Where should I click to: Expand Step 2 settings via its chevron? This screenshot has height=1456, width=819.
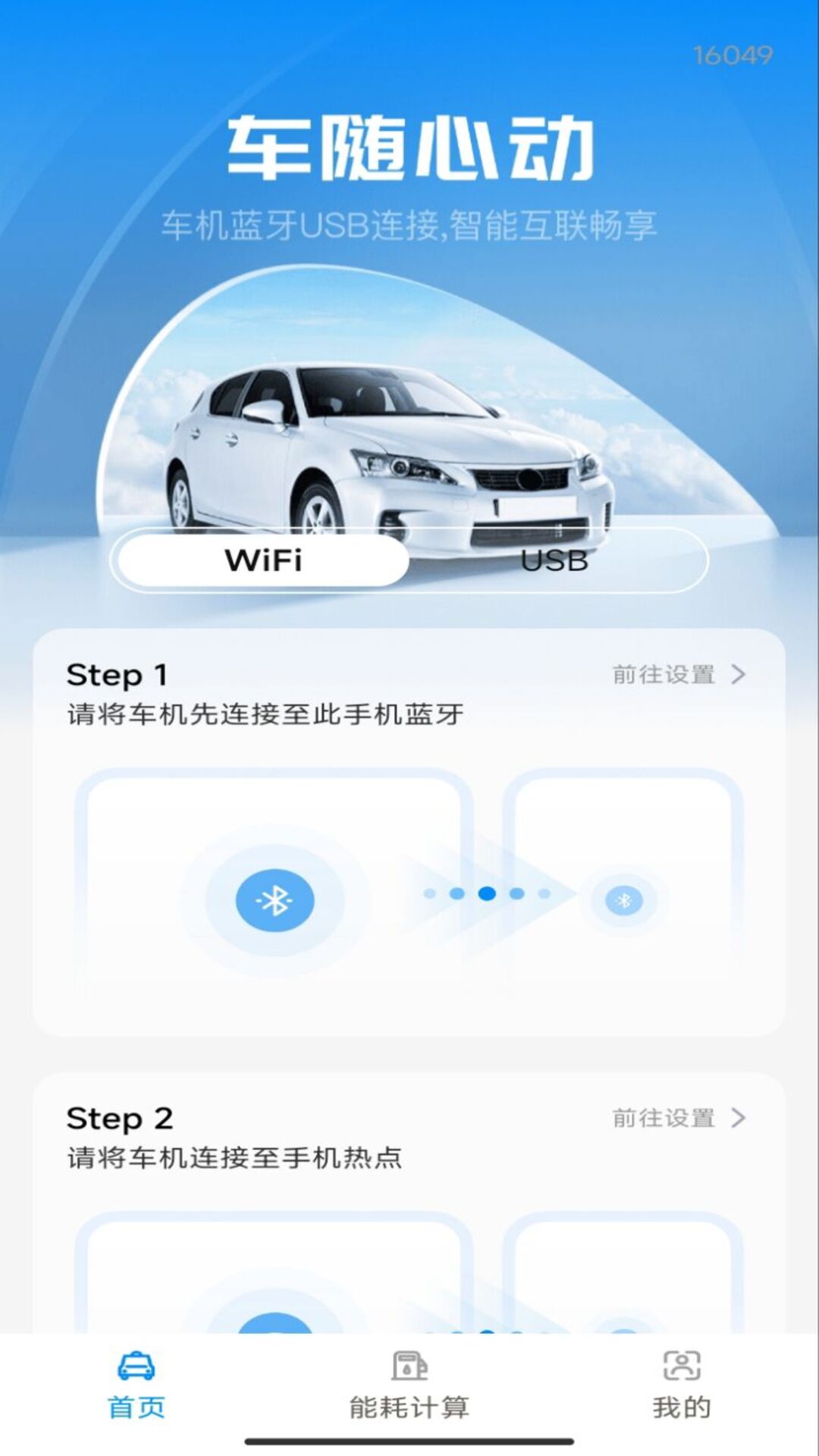point(739,1116)
